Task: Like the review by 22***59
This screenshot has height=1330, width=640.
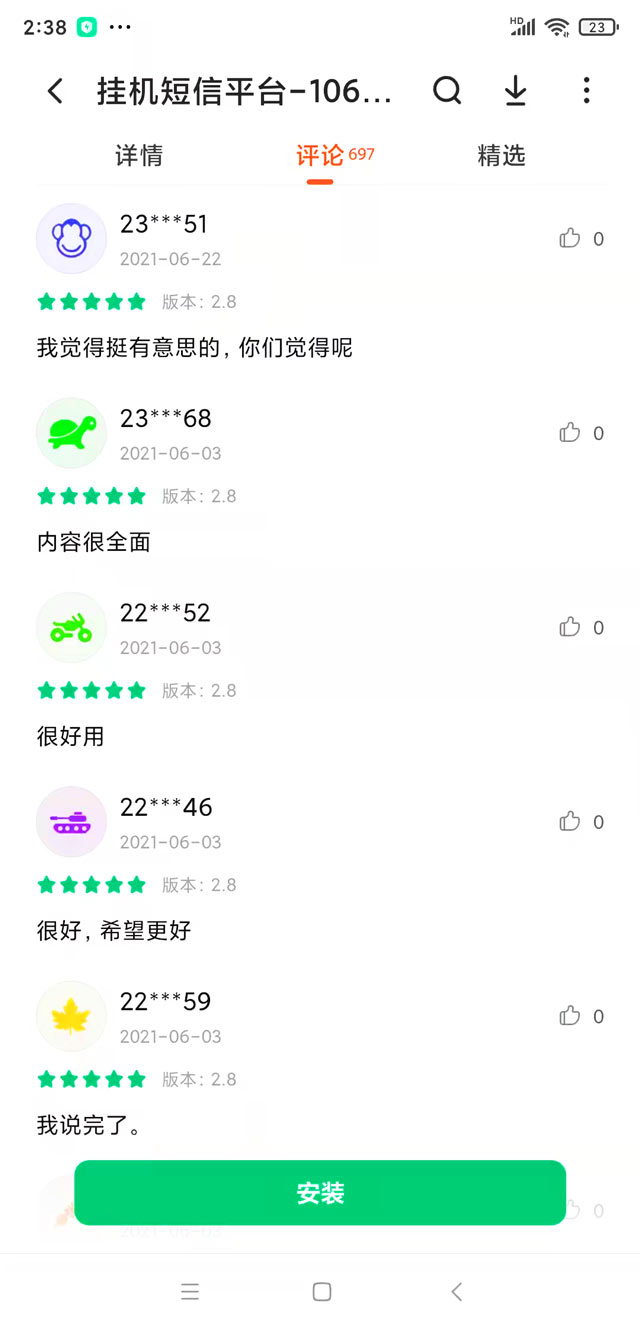Action: tap(570, 1016)
